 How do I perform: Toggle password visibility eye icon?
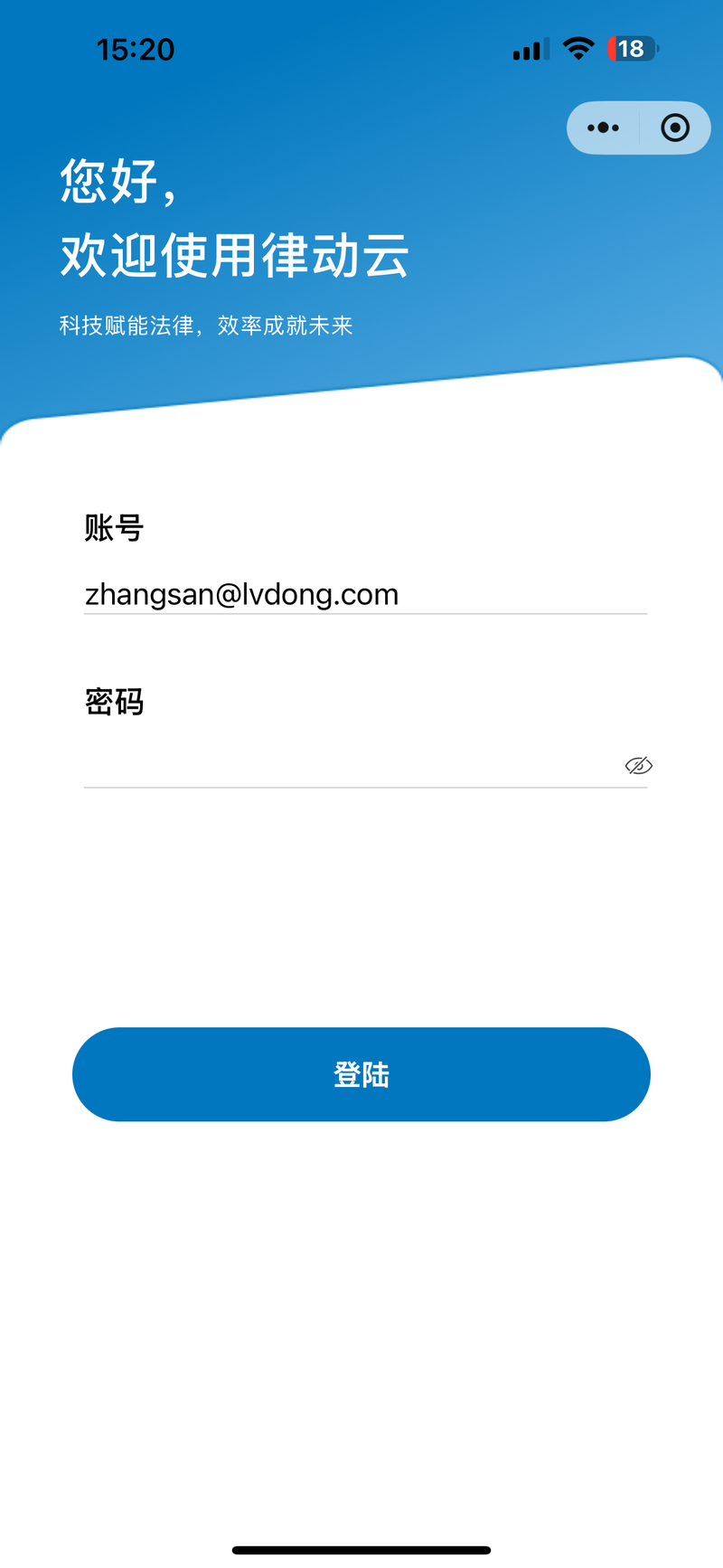(x=638, y=766)
